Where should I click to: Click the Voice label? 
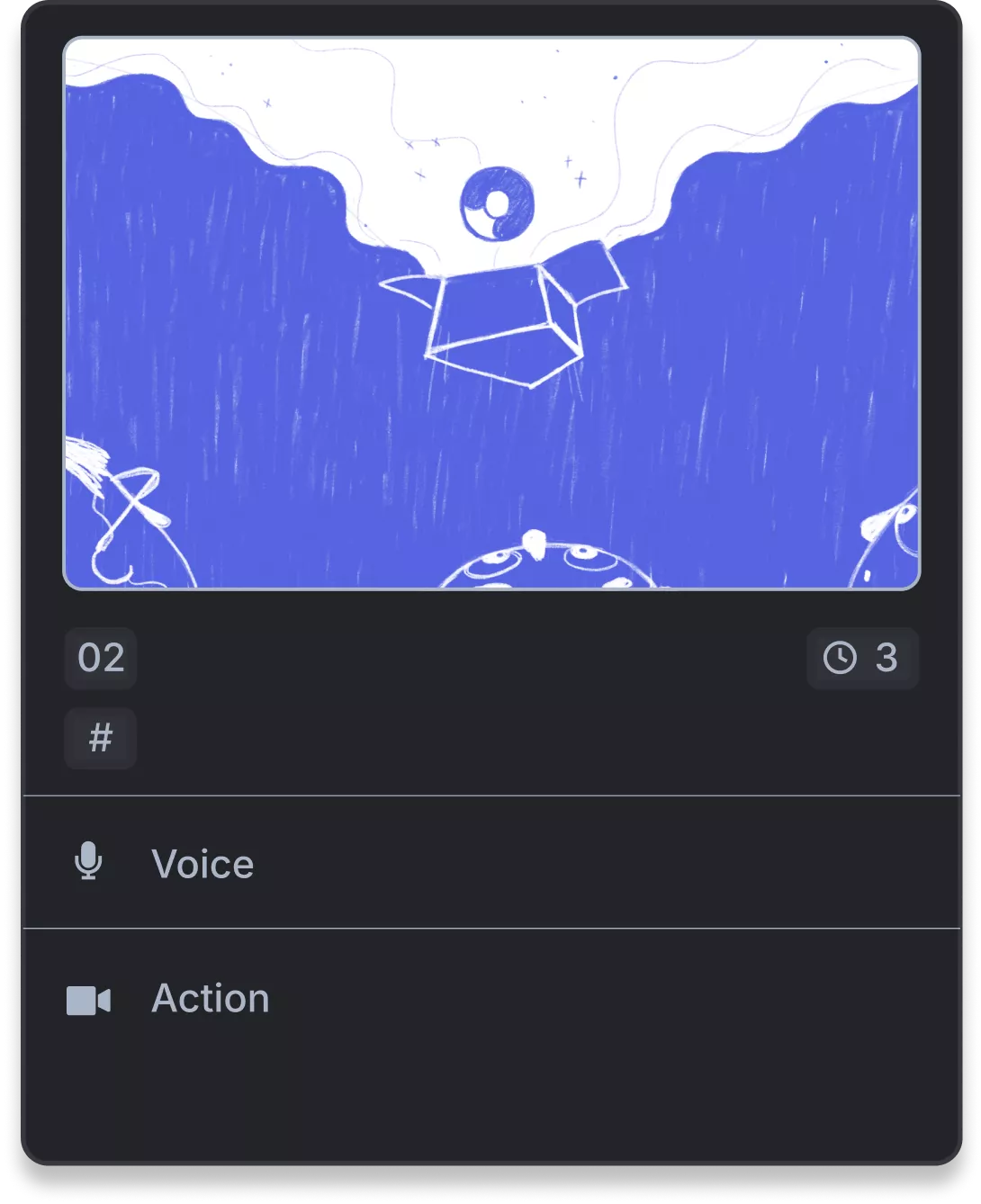point(202,863)
